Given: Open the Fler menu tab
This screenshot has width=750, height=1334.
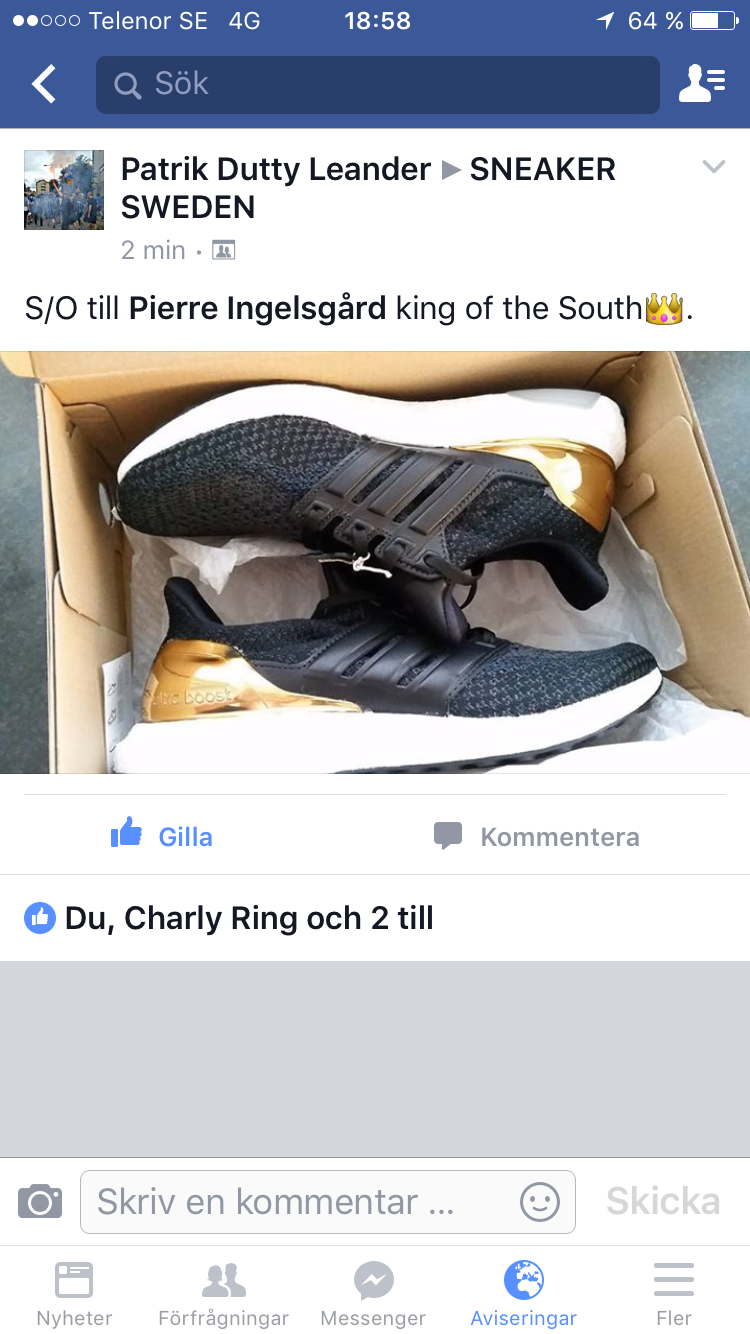Looking at the screenshot, I should [674, 1292].
